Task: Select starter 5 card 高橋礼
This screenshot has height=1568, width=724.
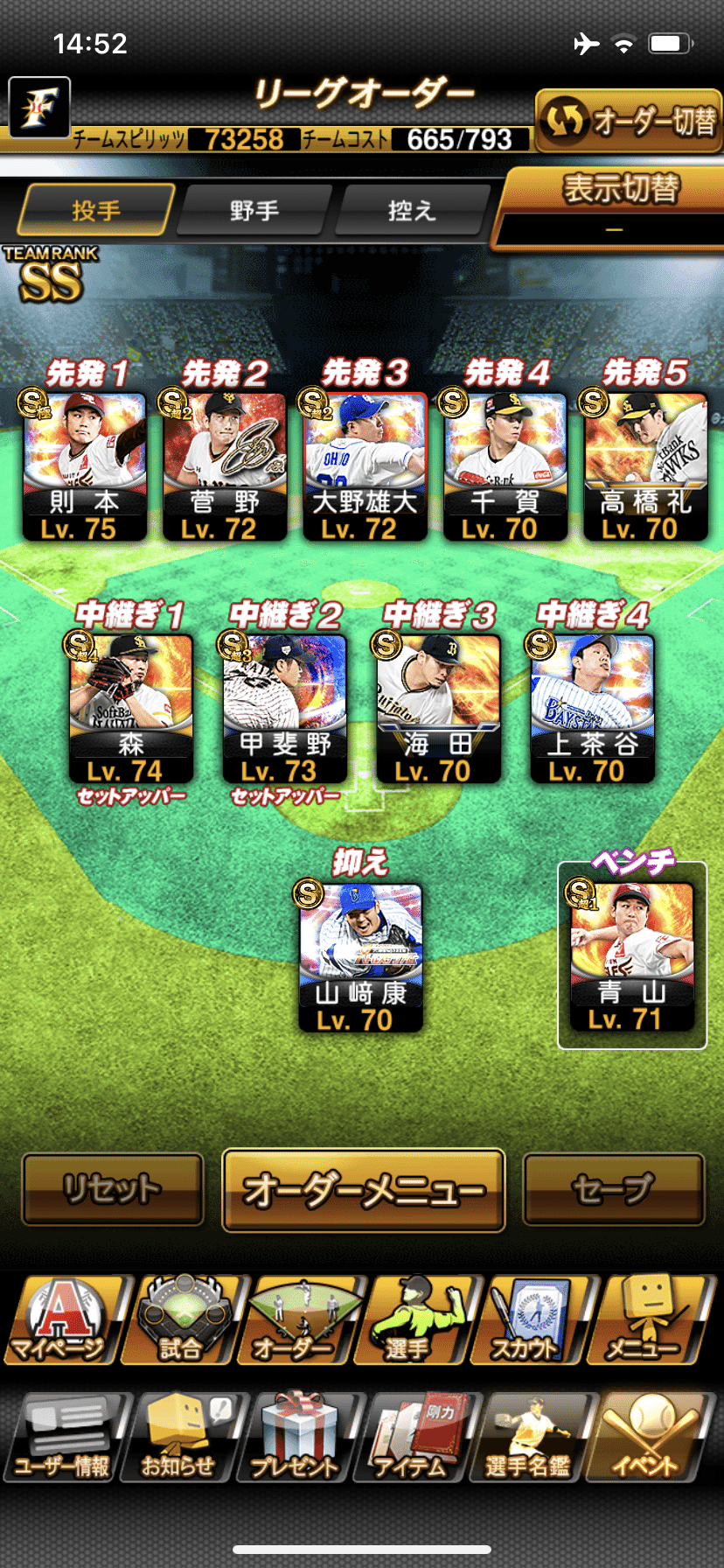Action: 645,465
